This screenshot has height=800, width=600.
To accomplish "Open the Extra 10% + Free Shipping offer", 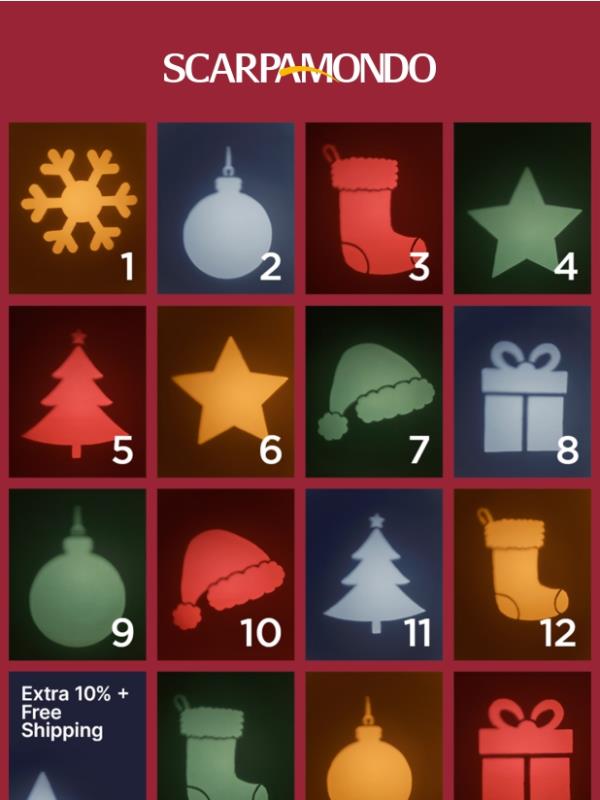I will 77,736.
